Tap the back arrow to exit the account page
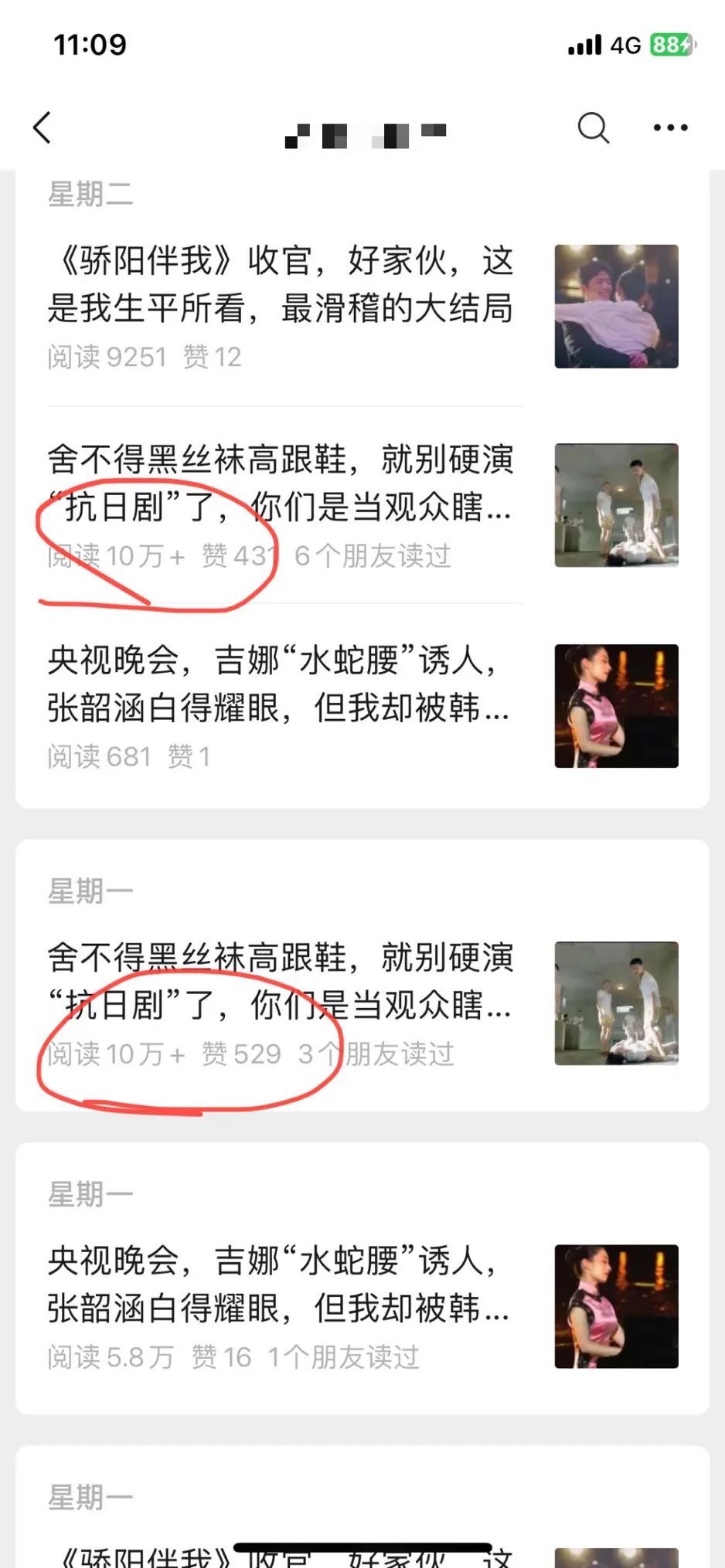The width and height of the screenshot is (725, 1568). click(x=43, y=126)
